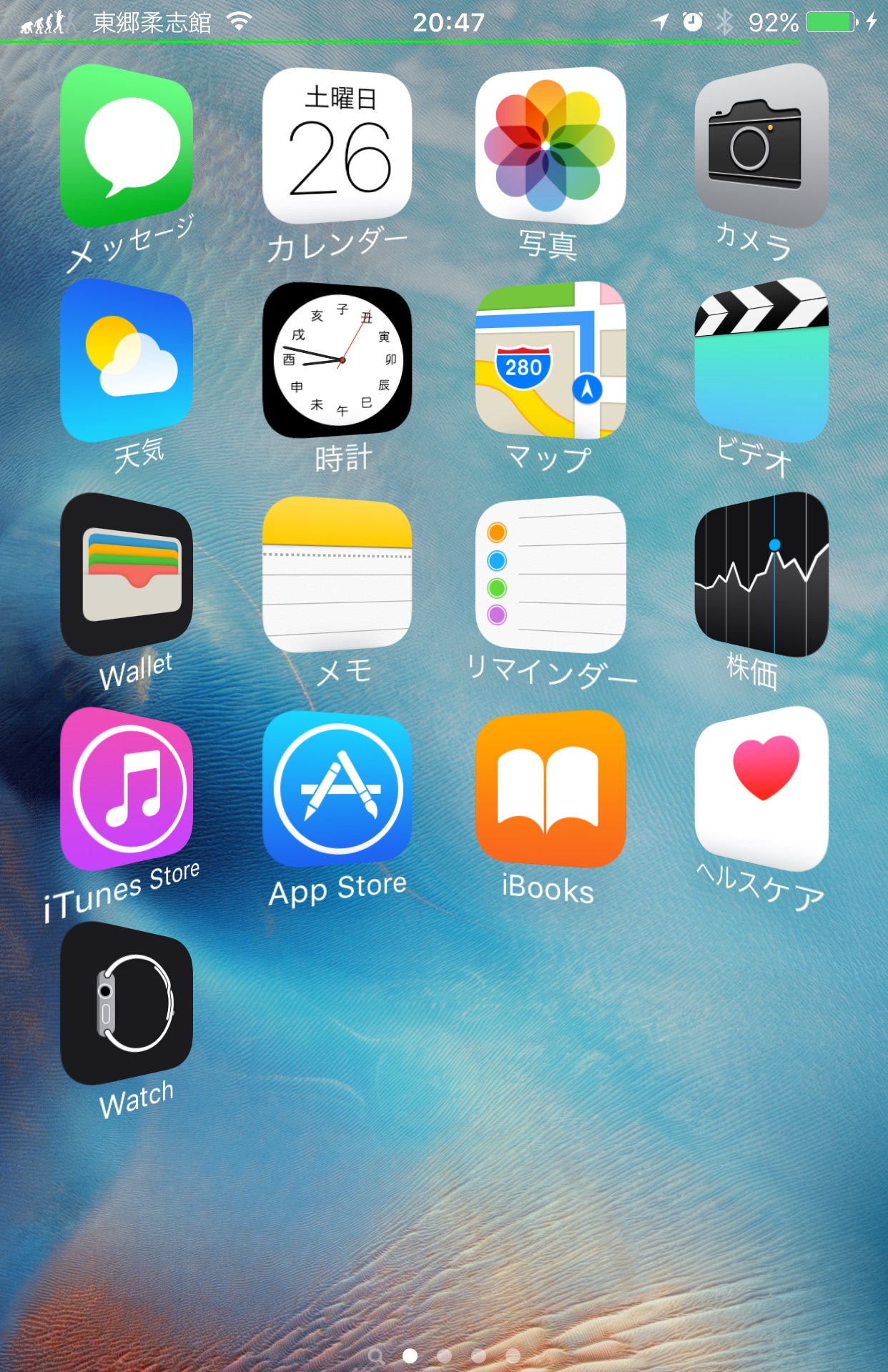The height and width of the screenshot is (1372, 888).
Task: Launch the ヘルスケア (Health) app
Action: pos(761,789)
